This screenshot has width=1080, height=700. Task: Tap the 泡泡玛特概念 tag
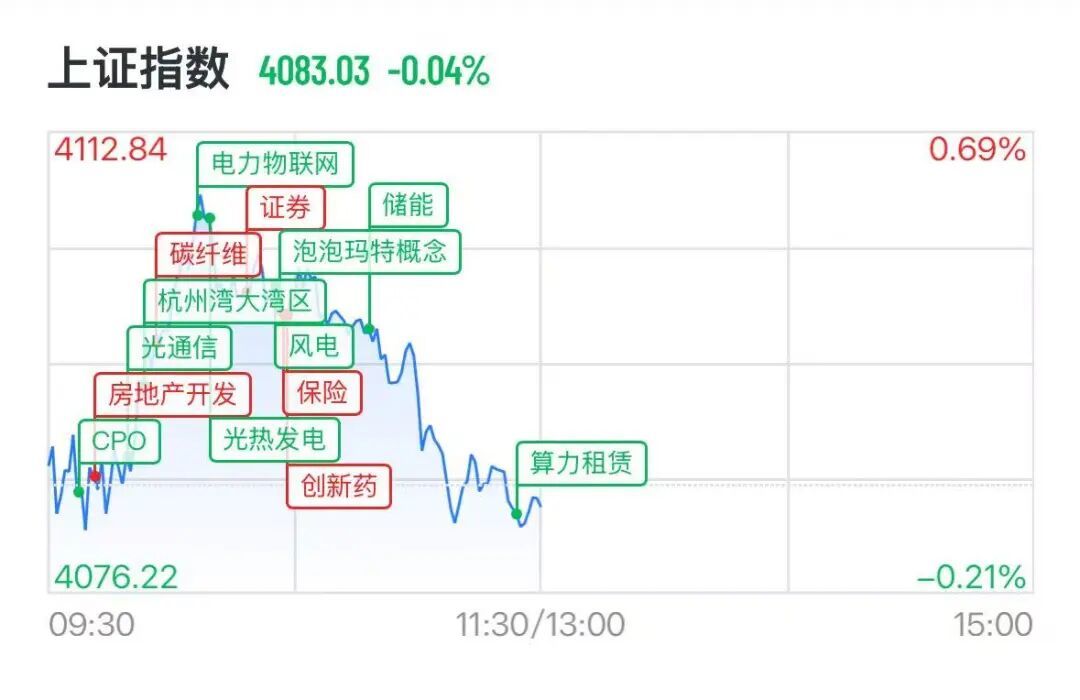click(x=369, y=251)
